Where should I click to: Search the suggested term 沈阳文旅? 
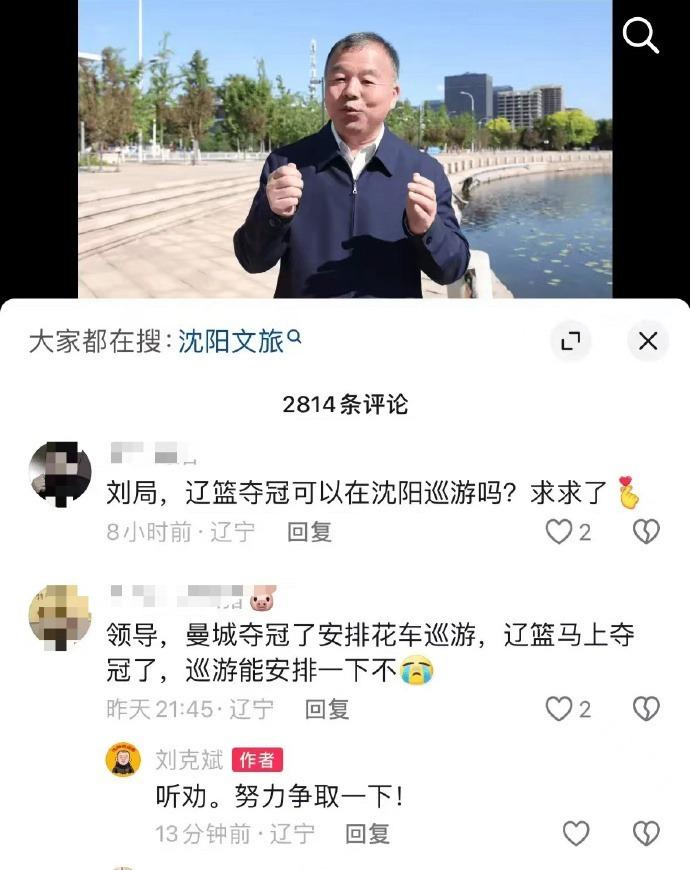[x=231, y=341]
